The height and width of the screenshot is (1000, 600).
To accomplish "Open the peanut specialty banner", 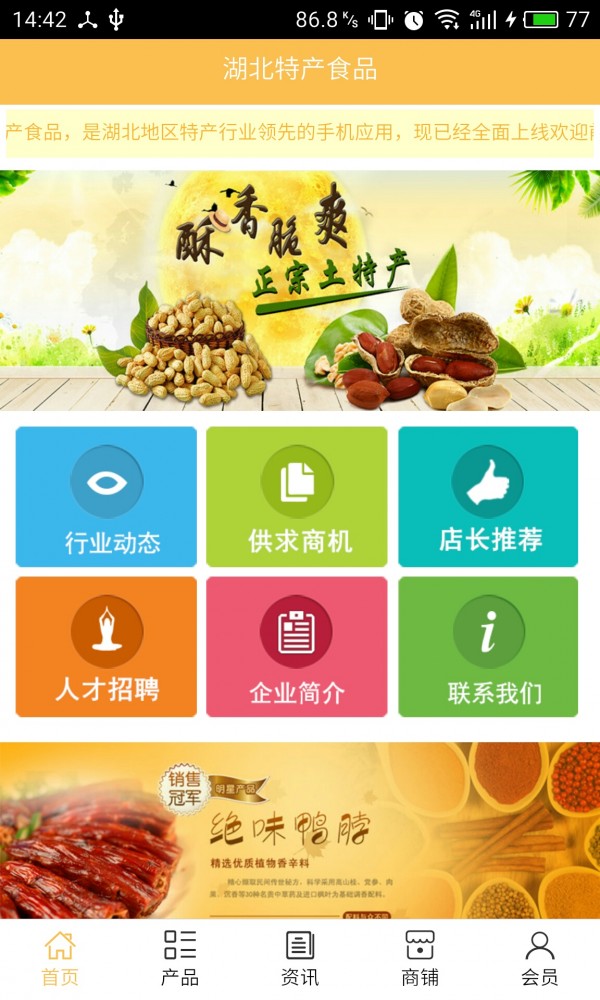I will click(300, 290).
